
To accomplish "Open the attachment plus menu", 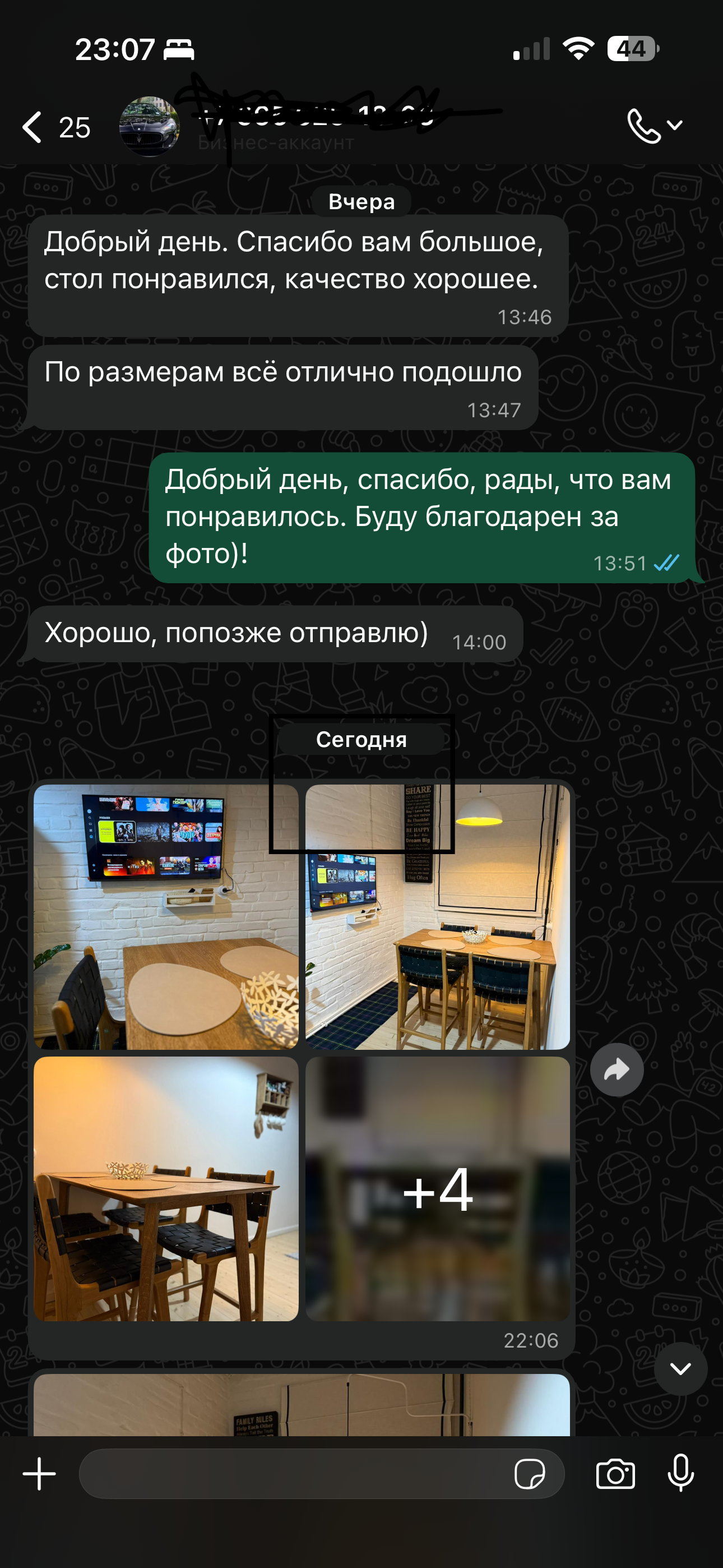I will (x=40, y=1474).
